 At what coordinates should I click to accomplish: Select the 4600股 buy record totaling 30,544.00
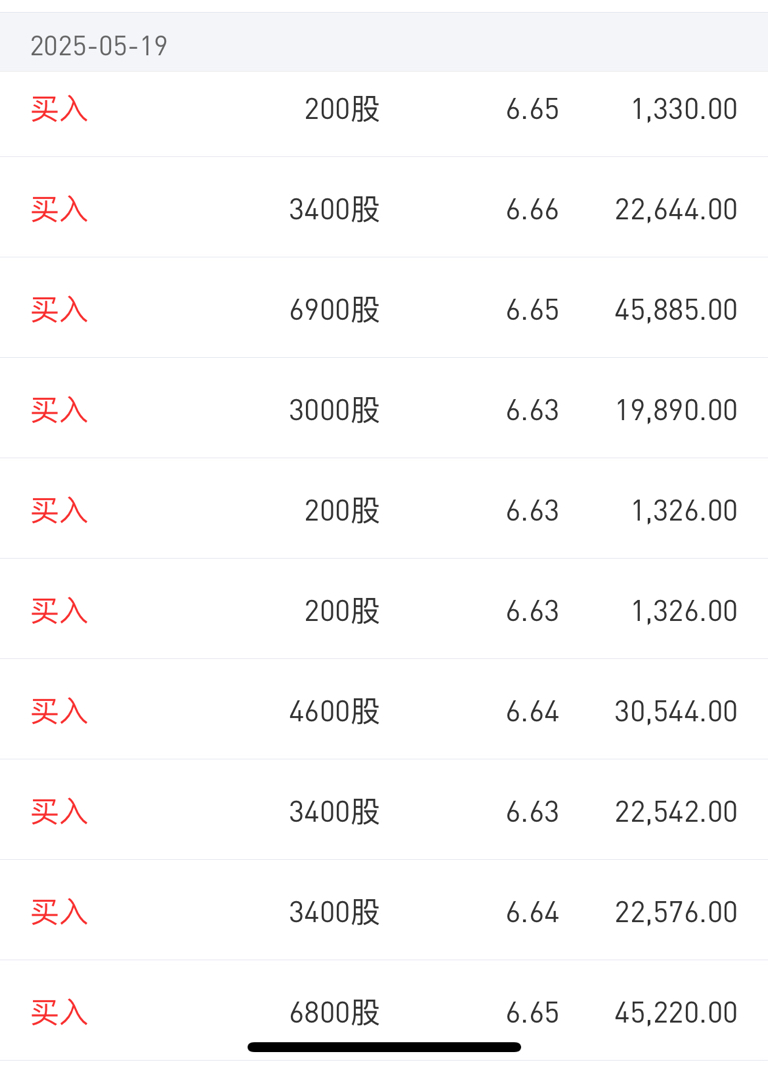click(384, 711)
